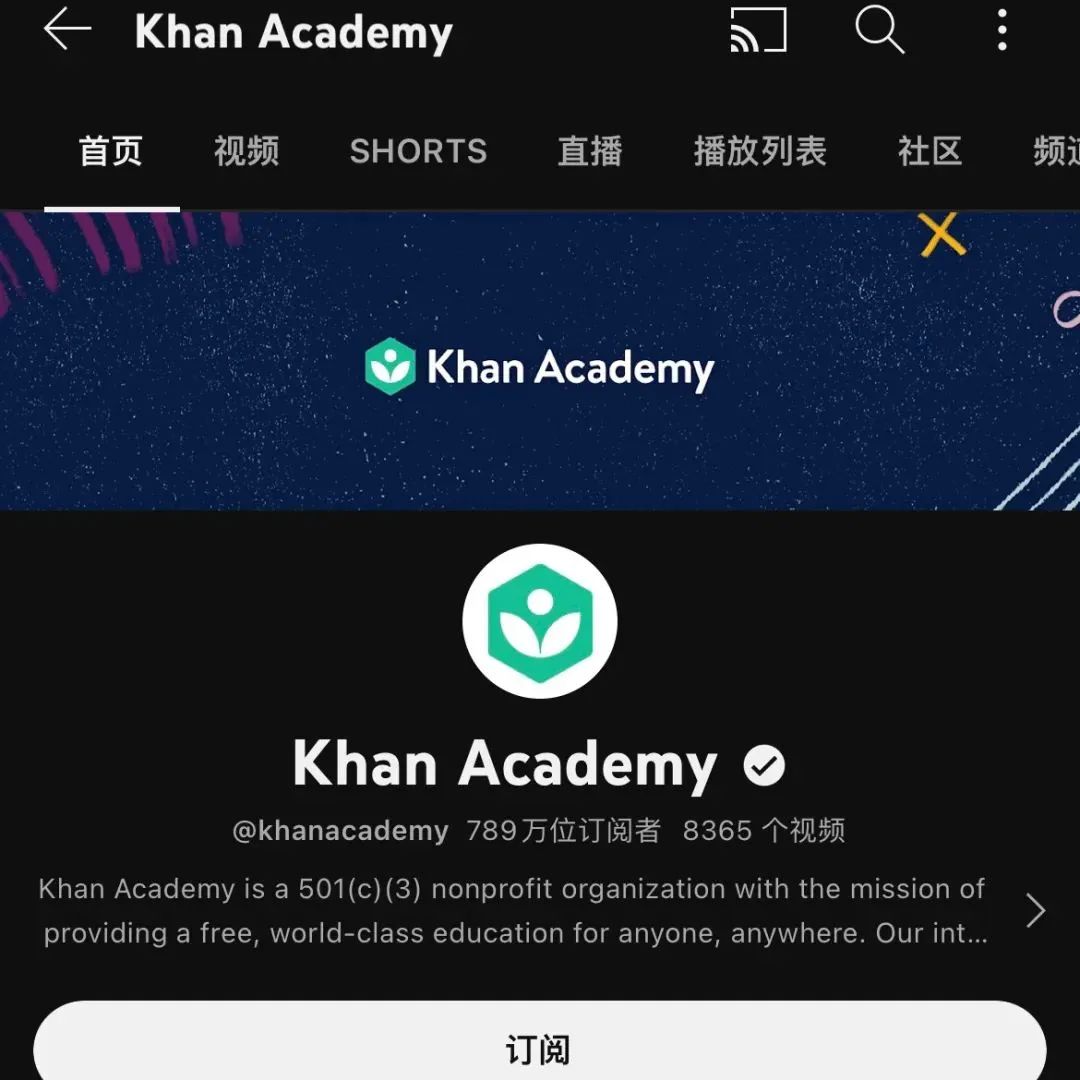Image resolution: width=1080 pixels, height=1080 pixels.
Task: Expand the channel description chevron
Action: [x=1035, y=911]
